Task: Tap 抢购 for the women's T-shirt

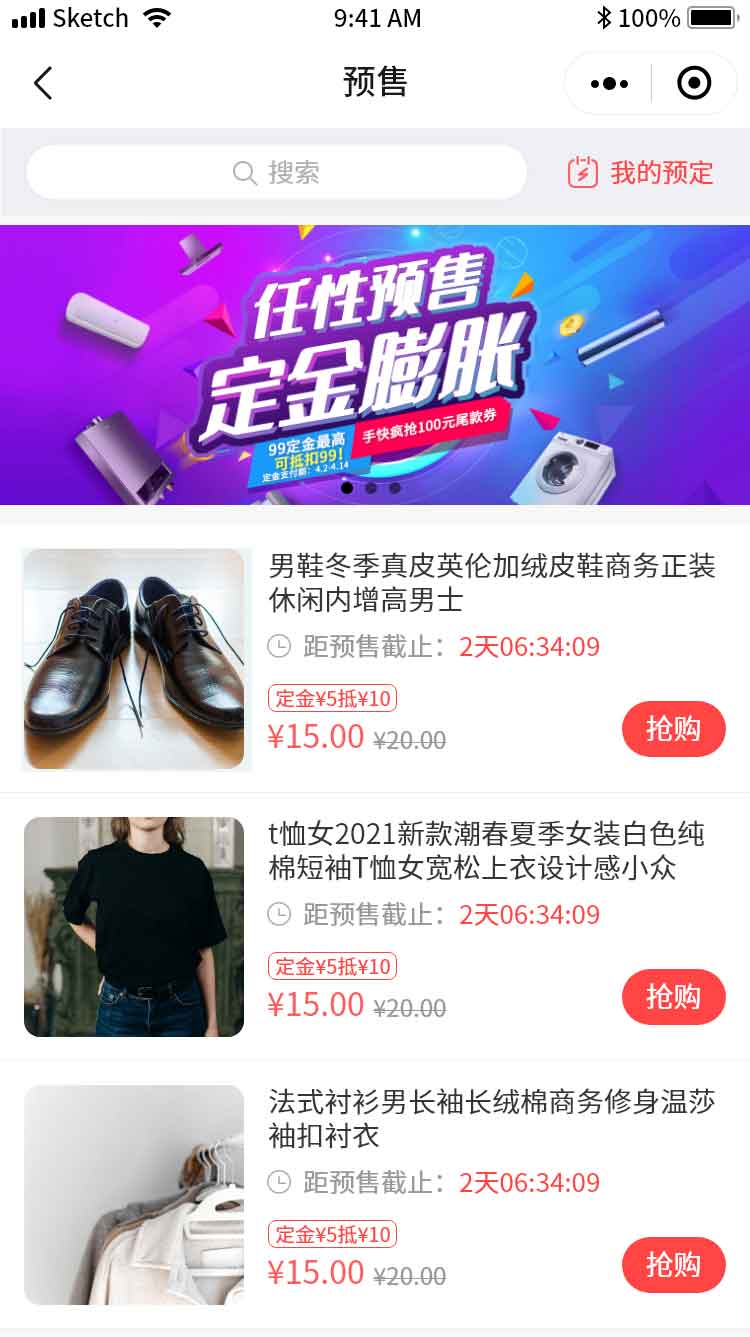Action: [x=673, y=996]
